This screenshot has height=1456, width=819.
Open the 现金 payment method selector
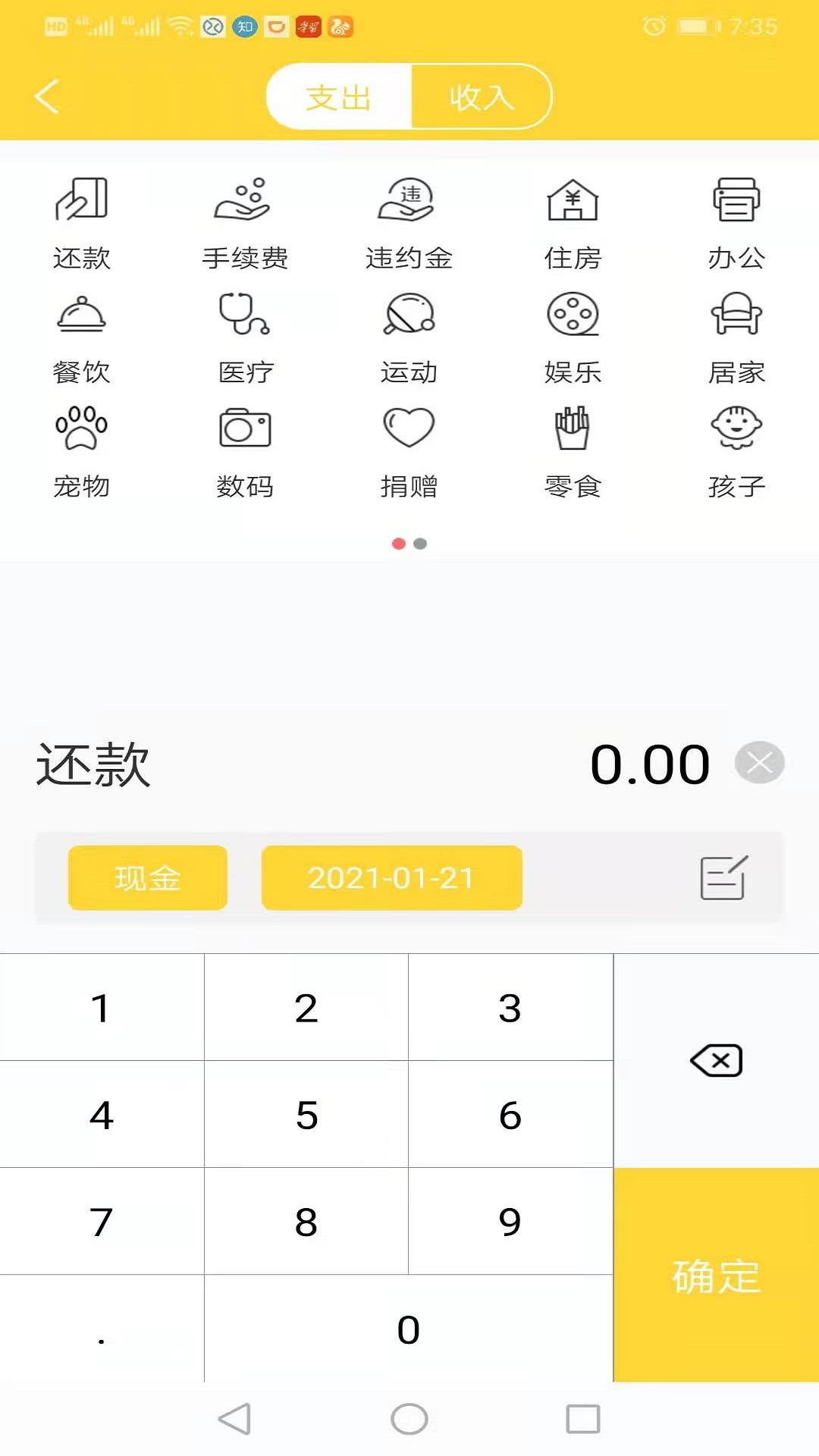click(x=146, y=877)
